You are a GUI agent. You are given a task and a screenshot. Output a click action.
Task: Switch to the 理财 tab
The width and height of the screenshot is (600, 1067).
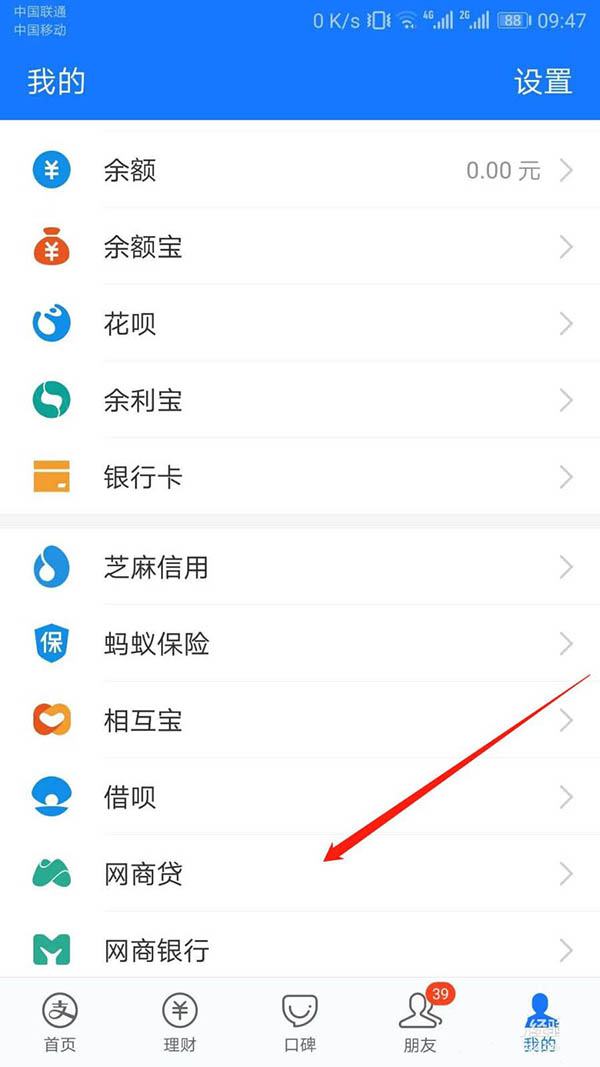(x=180, y=1022)
